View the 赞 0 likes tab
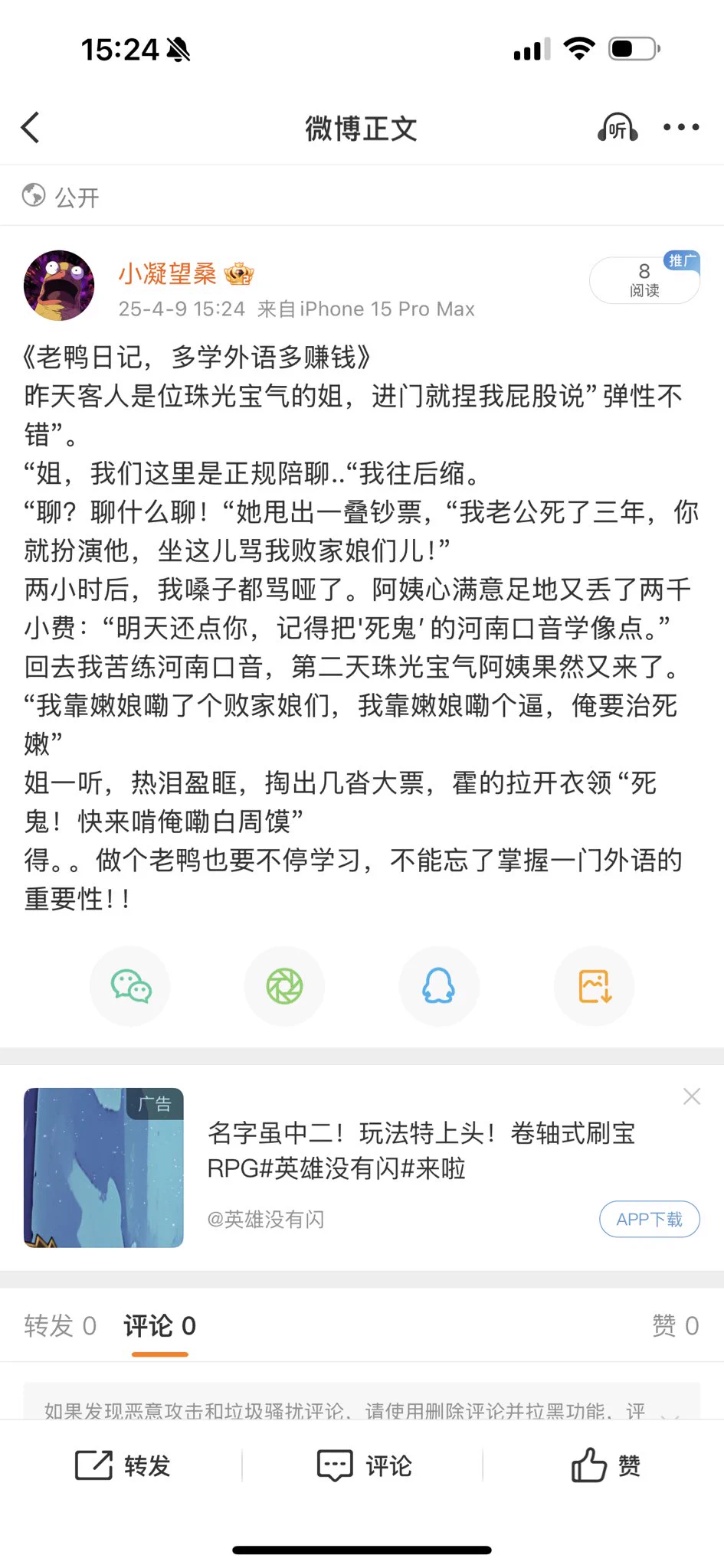724x1568 pixels. click(x=675, y=1325)
